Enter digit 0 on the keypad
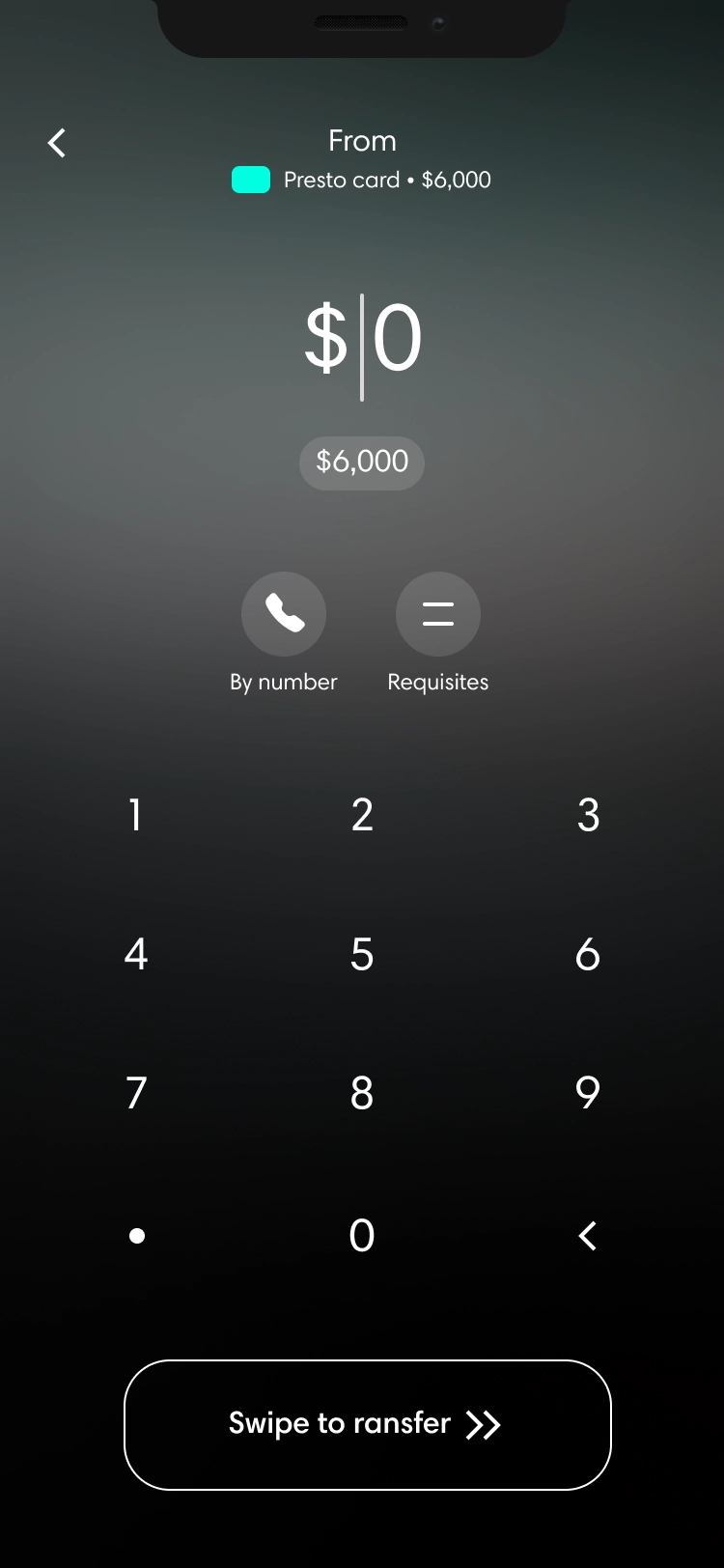The width and height of the screenshot is (724, 1568). [x=362, y=1235]
